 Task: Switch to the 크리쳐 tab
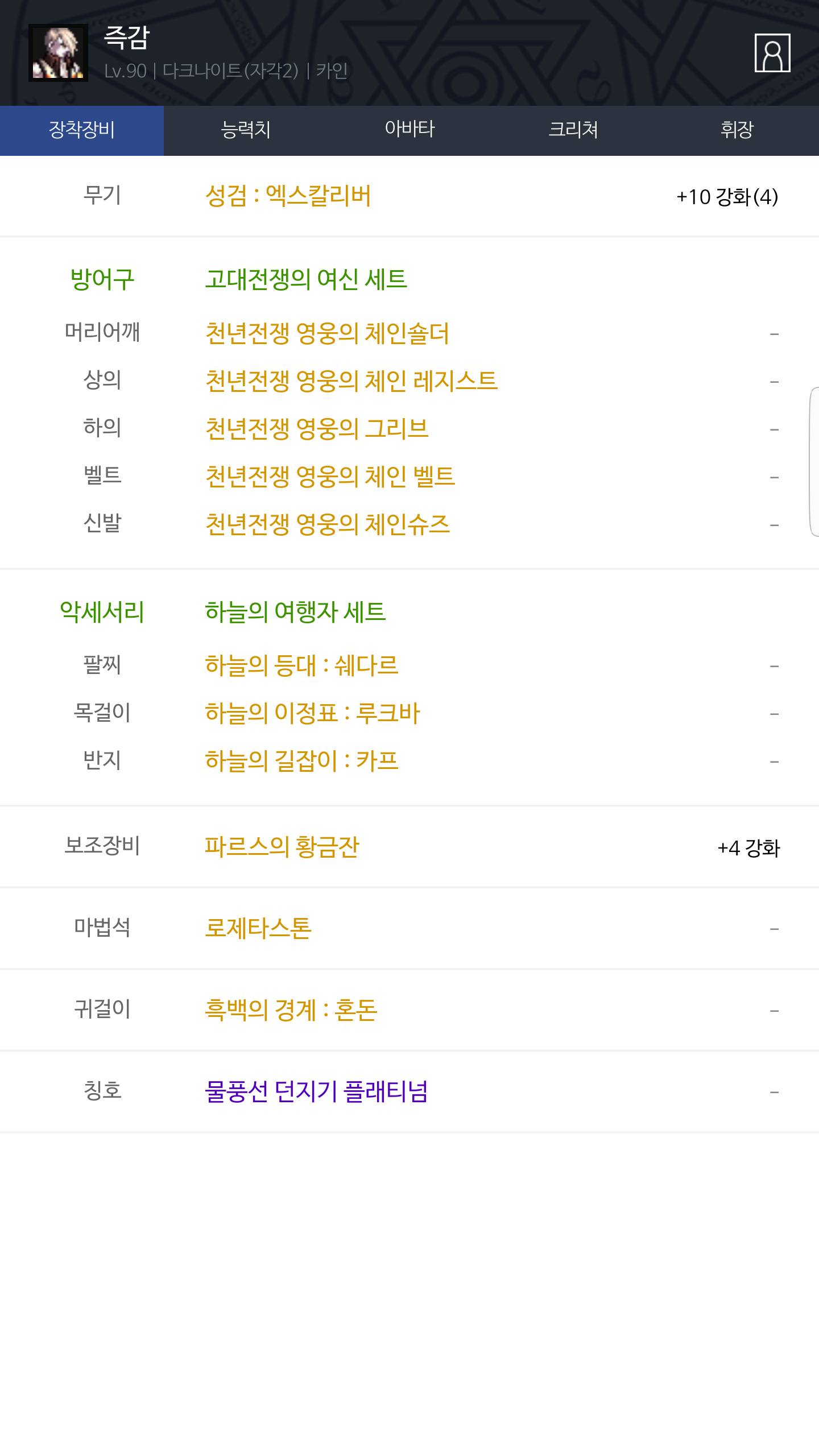point(573,130)
